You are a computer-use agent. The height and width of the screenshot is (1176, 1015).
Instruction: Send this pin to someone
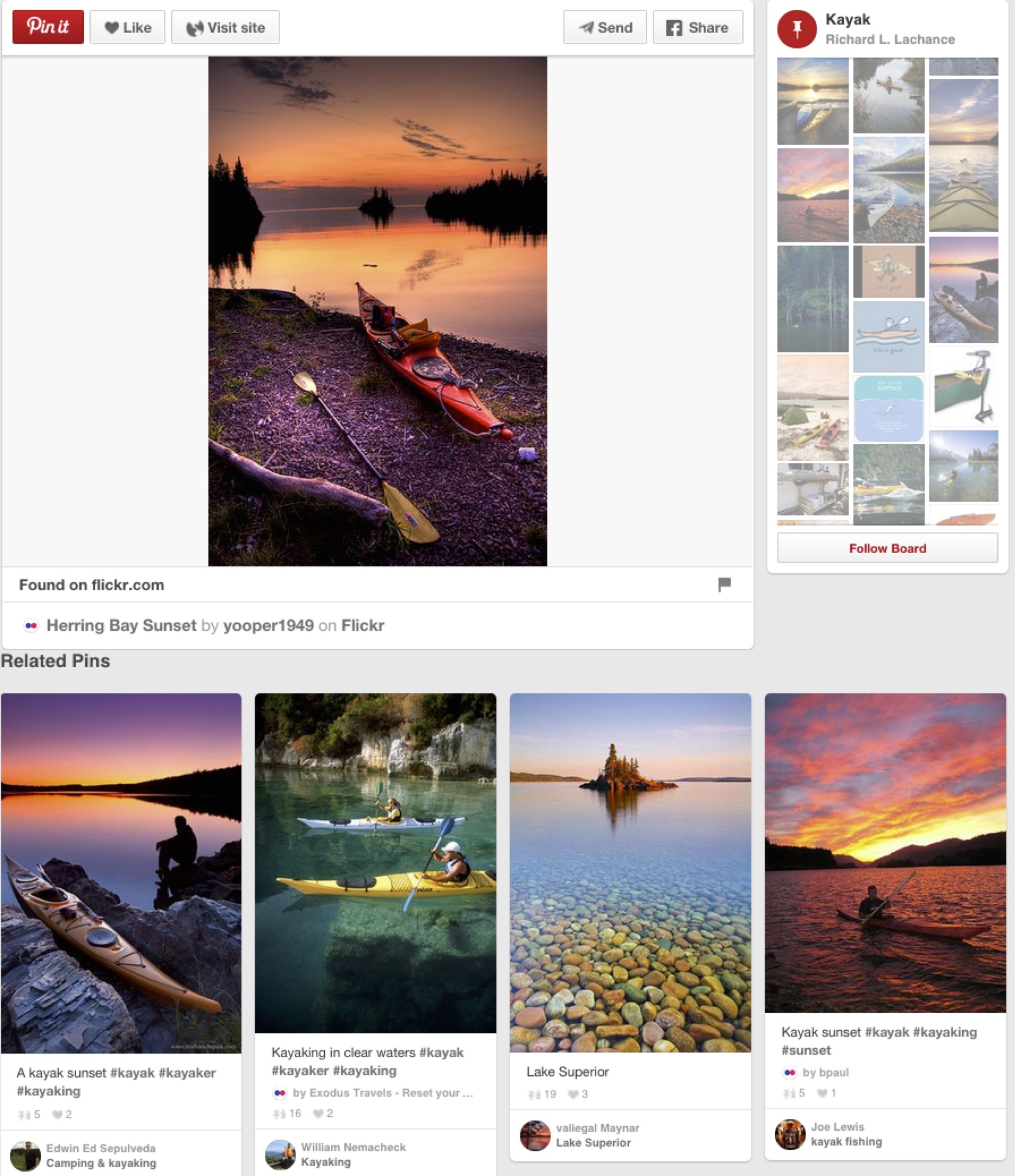click(x=604, y=27)
